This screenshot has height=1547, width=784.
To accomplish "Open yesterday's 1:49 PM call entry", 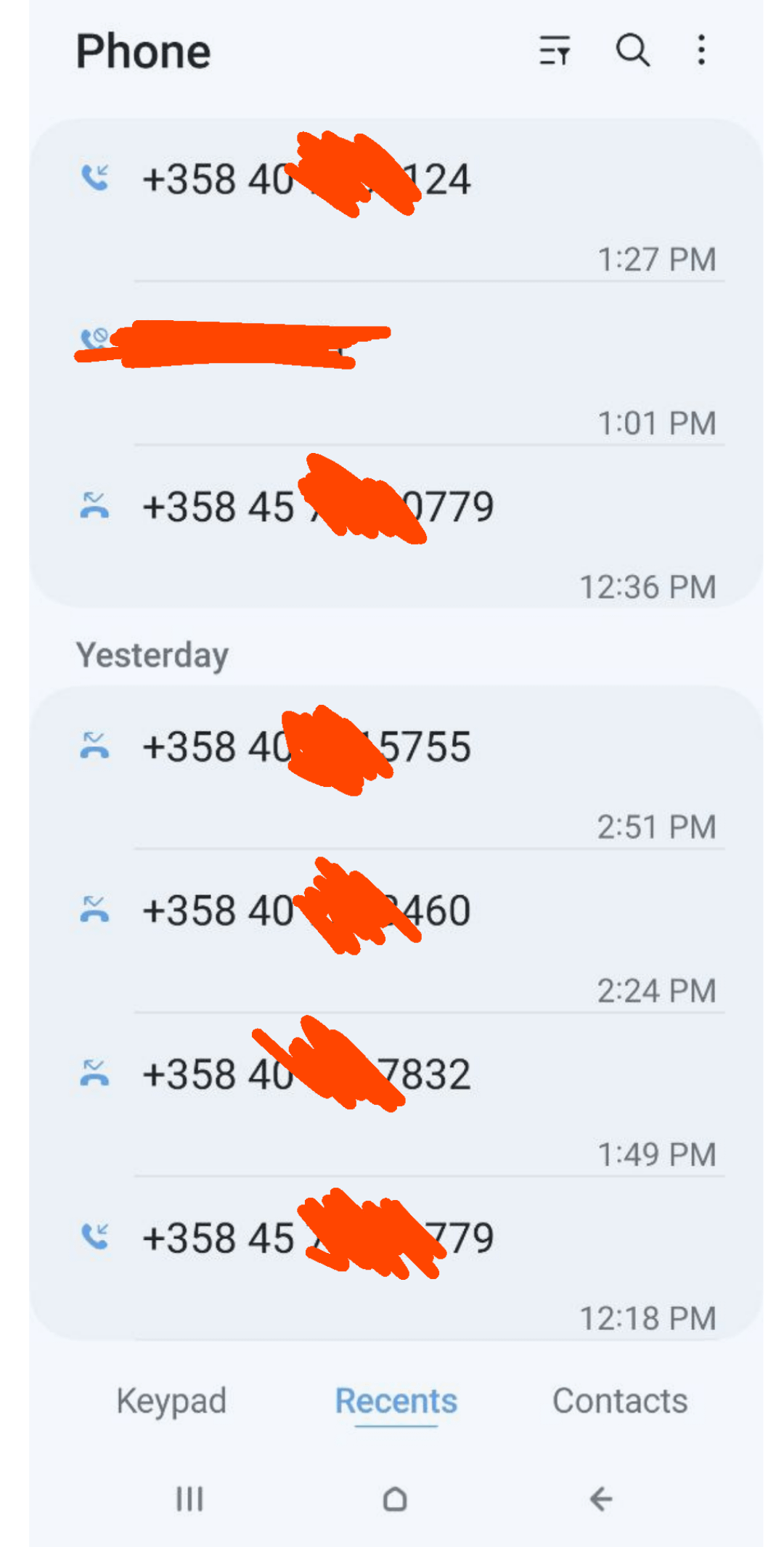I will tap(396, 1095).
